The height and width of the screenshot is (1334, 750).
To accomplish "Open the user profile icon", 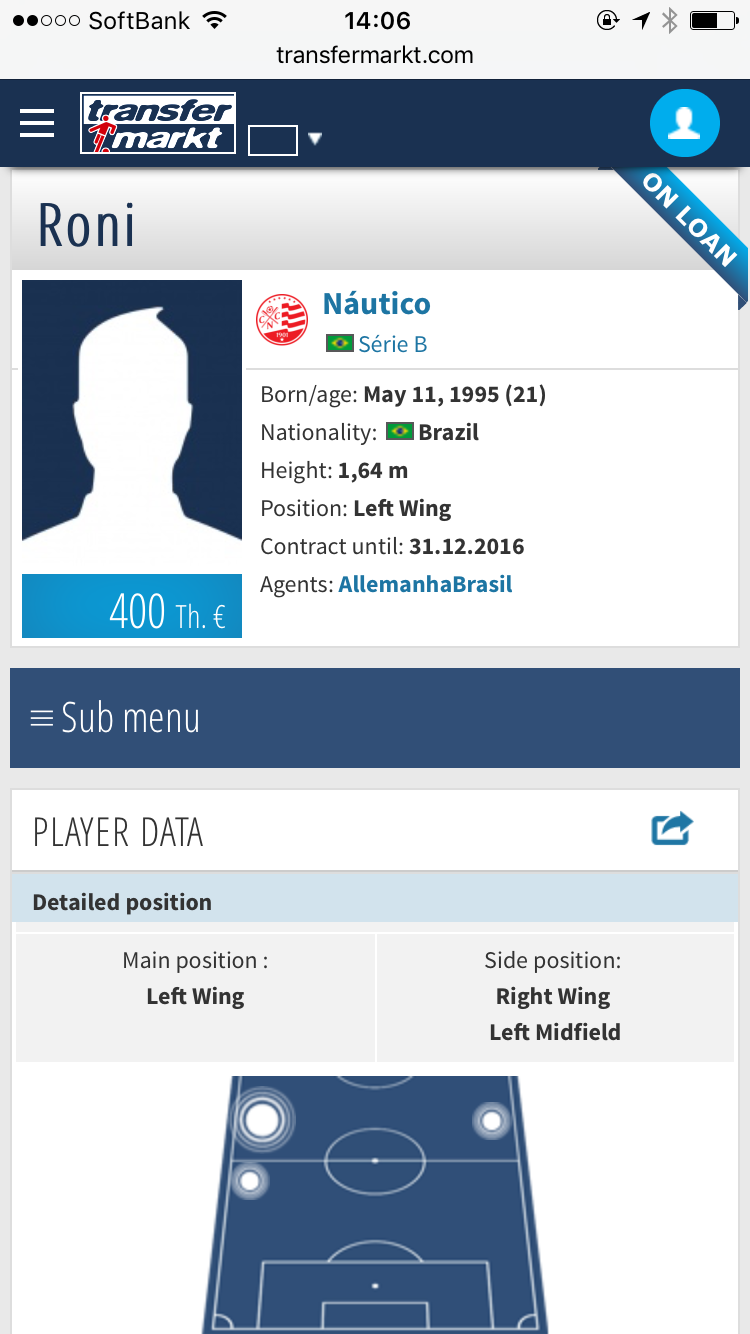I will click(685, 124).
